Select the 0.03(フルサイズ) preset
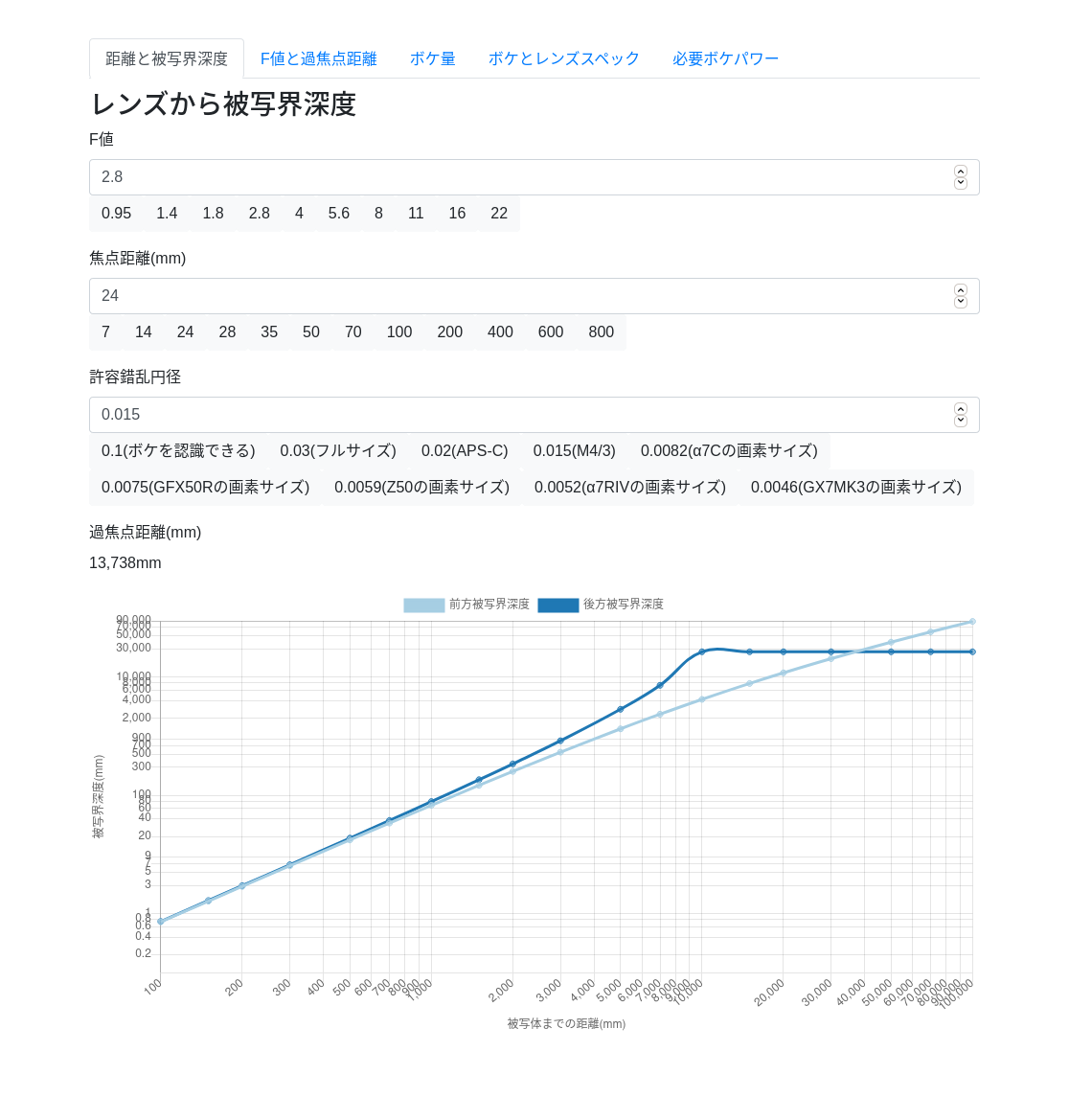1069x1120 pixels. 338,450
